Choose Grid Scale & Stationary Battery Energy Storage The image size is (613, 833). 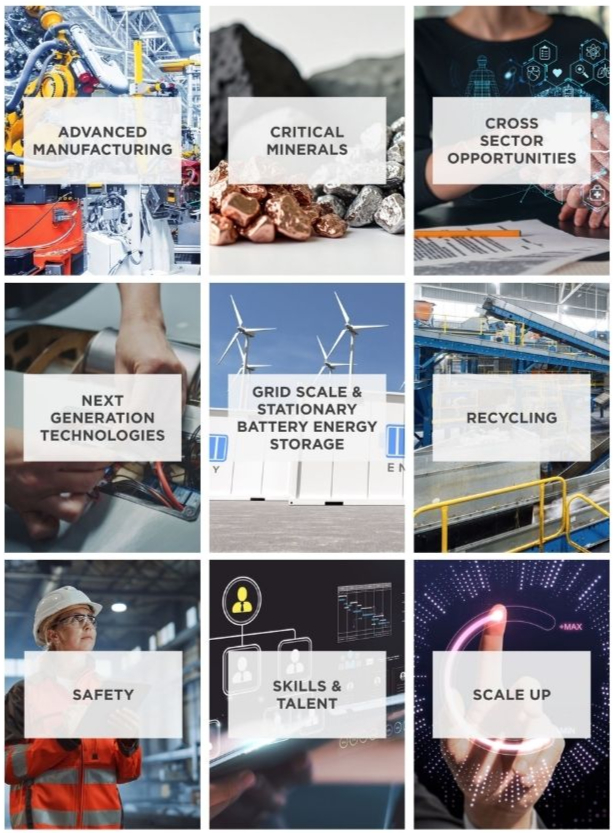point(307,417)
